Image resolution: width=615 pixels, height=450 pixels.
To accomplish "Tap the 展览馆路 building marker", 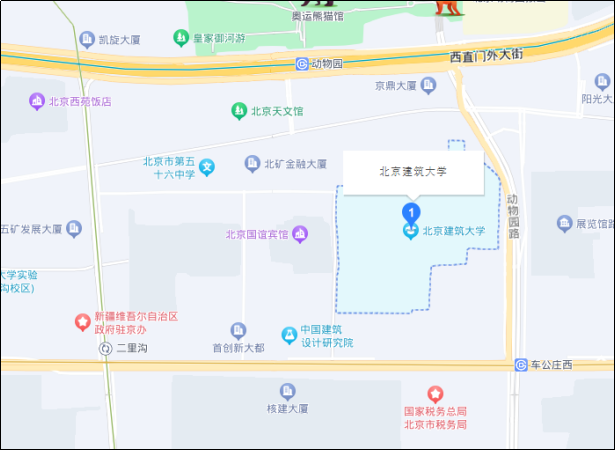I will (564, 223).
